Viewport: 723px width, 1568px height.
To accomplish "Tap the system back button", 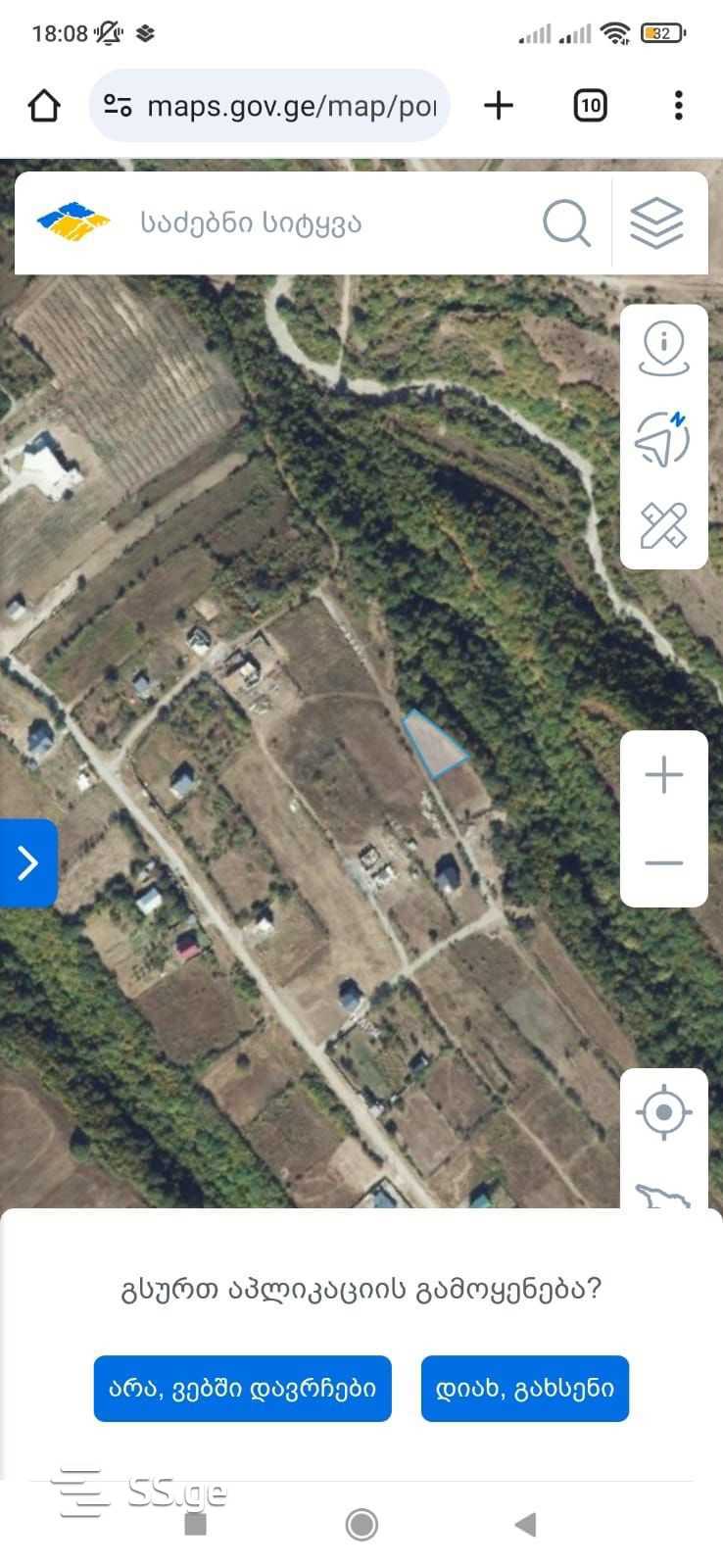I will (x=526, y=1525).
